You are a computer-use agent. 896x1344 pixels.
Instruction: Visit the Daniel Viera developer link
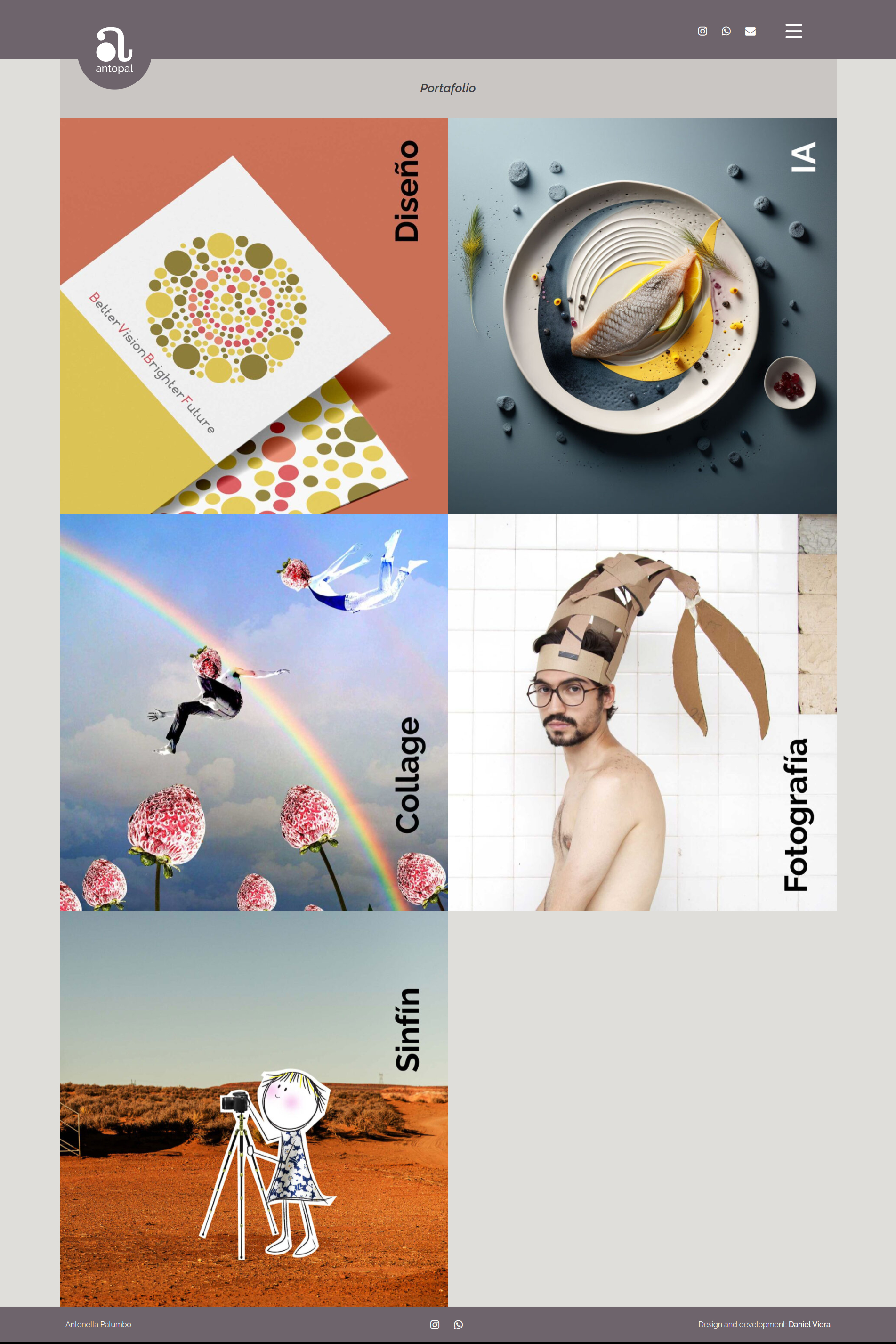(809, 1325)
